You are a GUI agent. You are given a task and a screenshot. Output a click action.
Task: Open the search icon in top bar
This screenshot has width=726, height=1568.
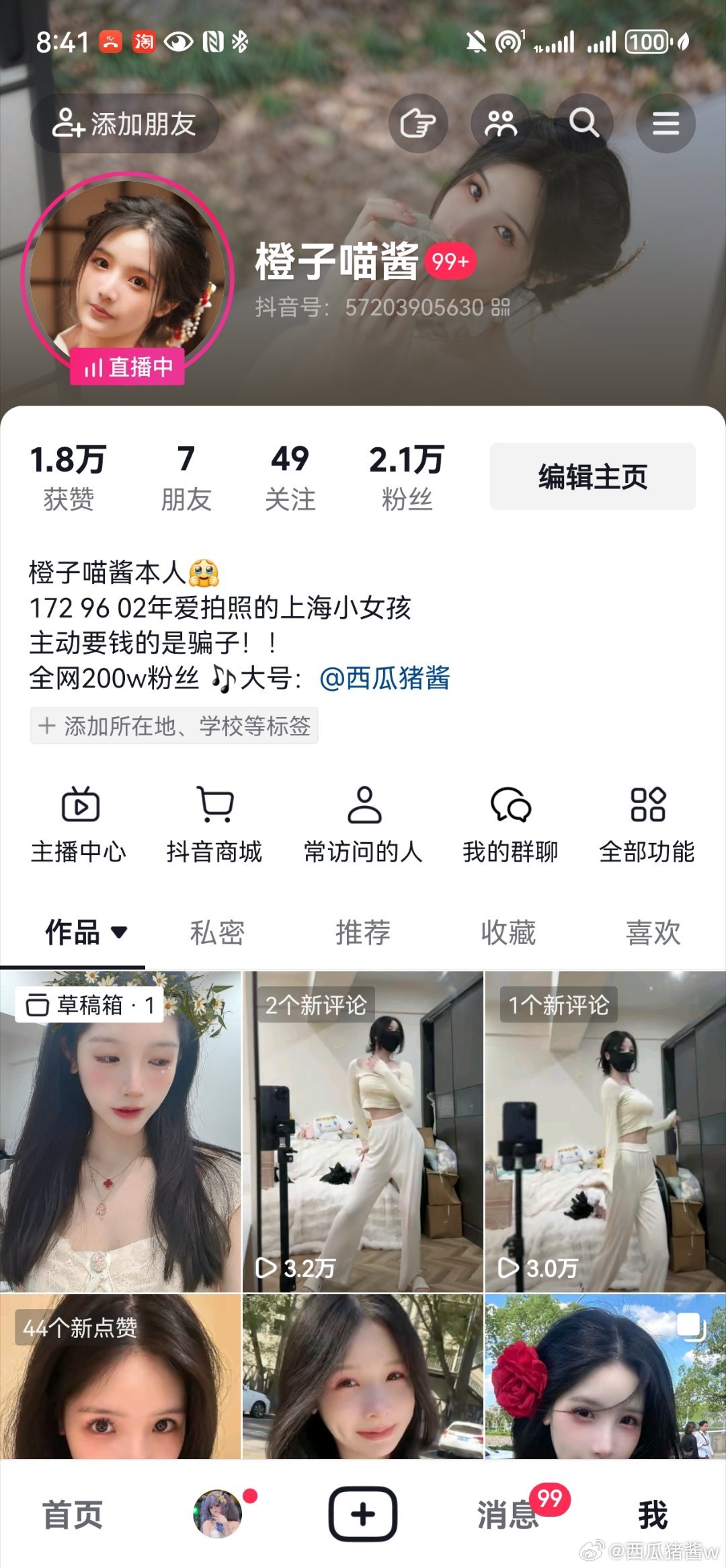pos(583,124)
